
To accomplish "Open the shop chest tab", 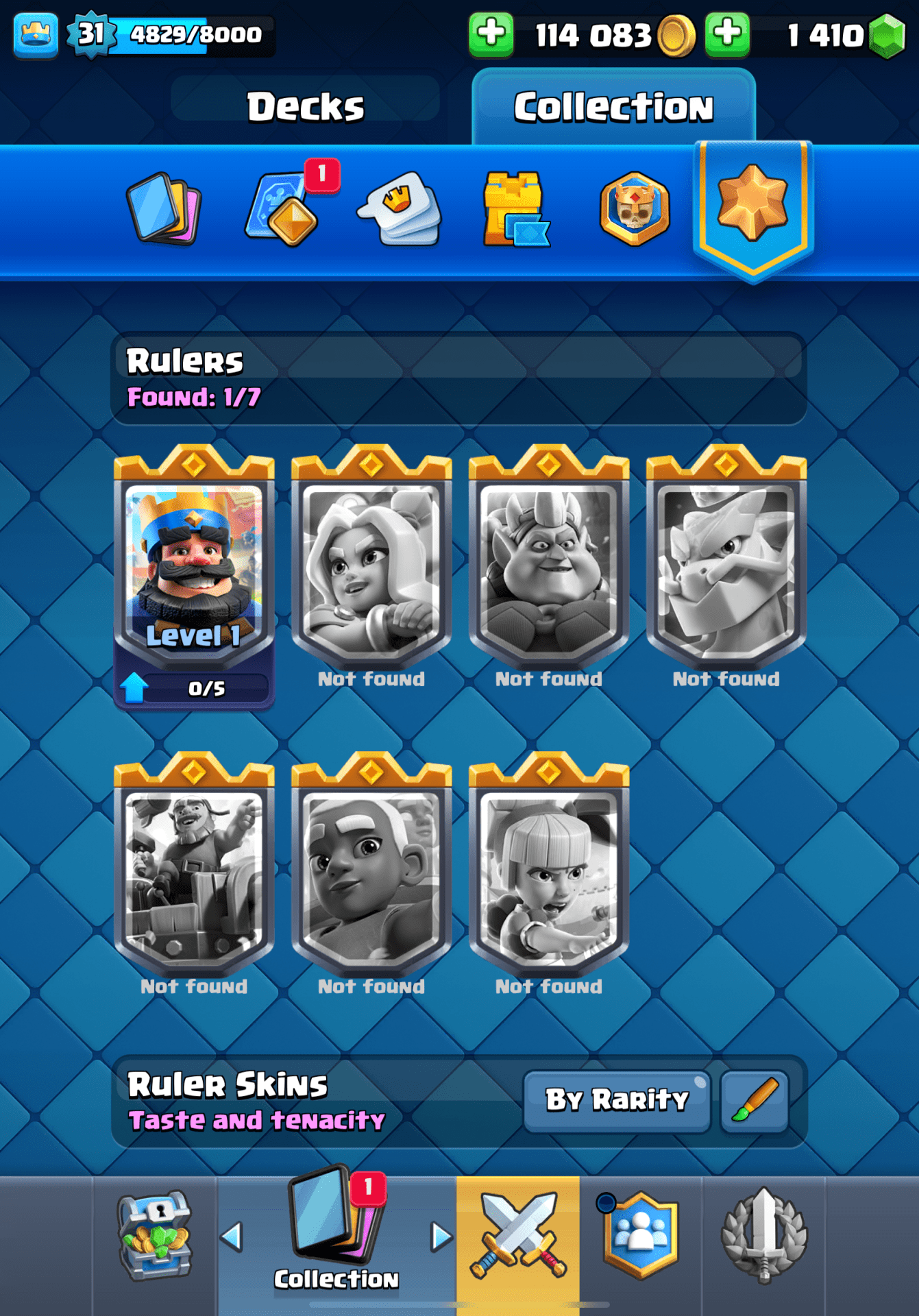I will tap(155, 1237).
